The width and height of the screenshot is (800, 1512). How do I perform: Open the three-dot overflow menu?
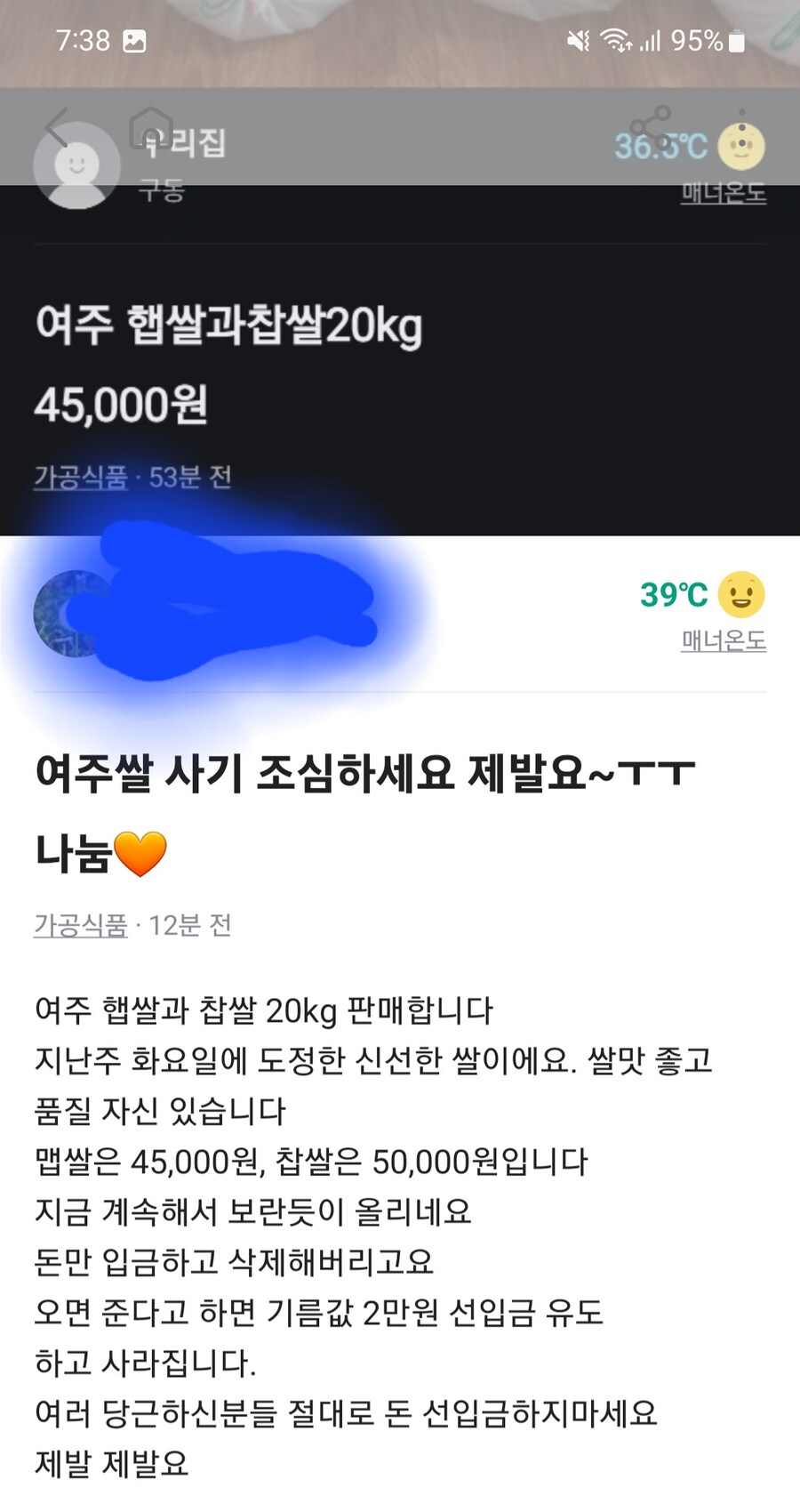(x=741, y=127)
